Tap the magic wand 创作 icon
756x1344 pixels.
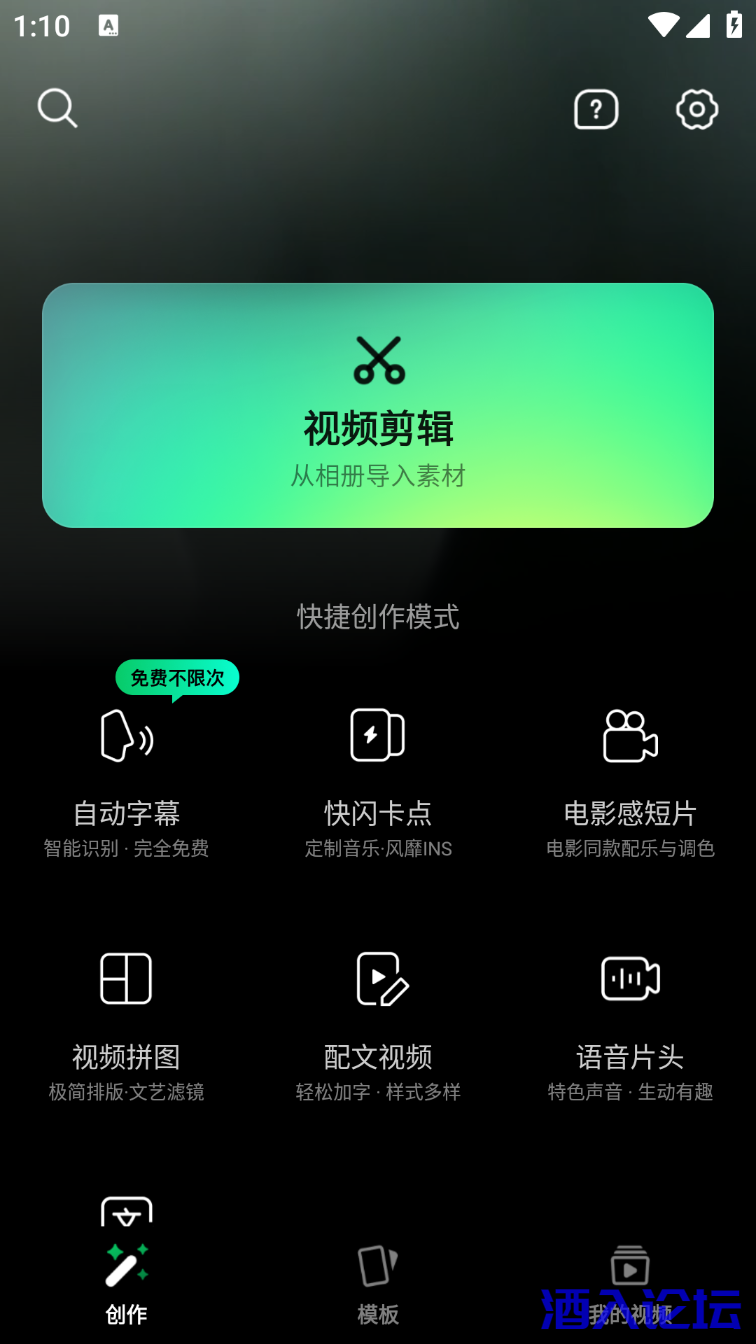(125, 1265)
